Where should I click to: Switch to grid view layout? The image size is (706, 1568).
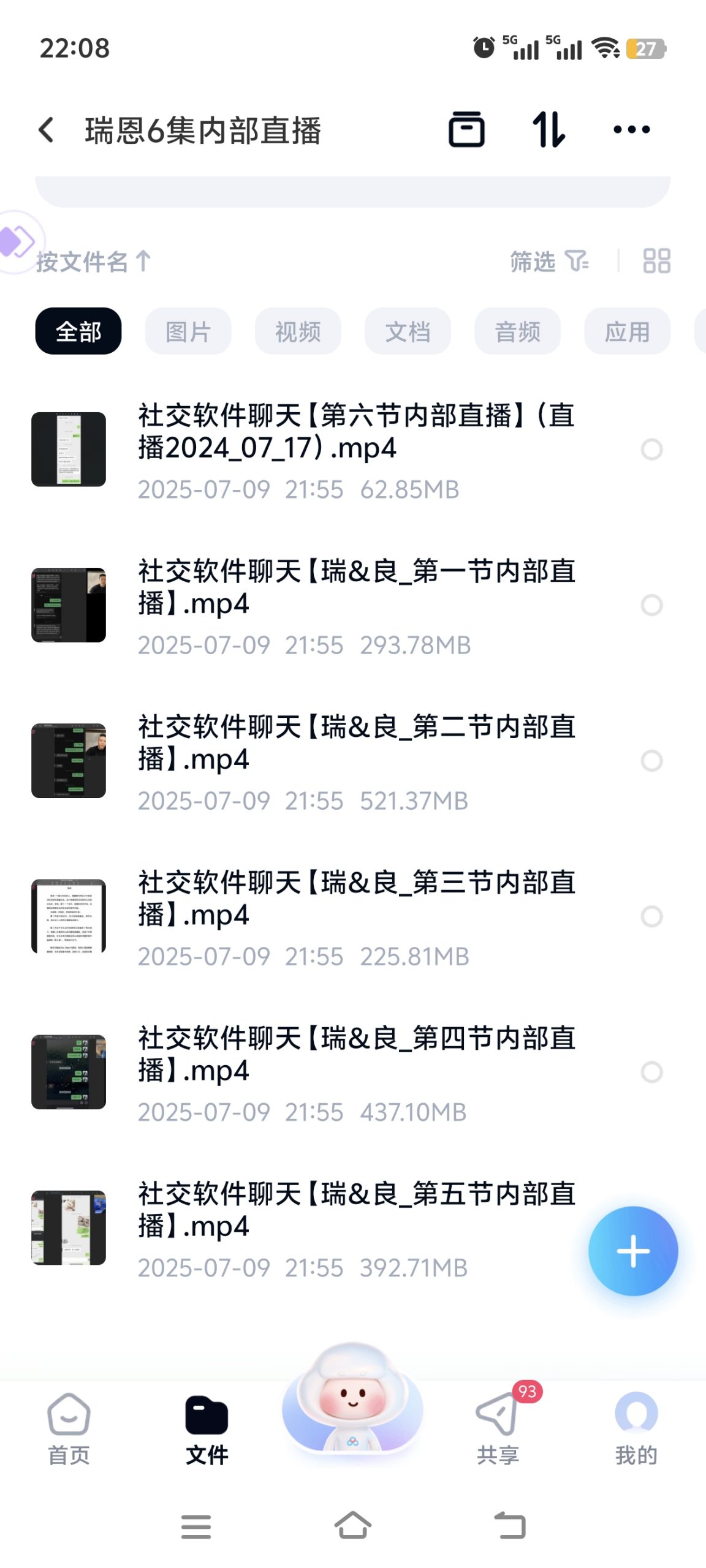tap(656, 261)
